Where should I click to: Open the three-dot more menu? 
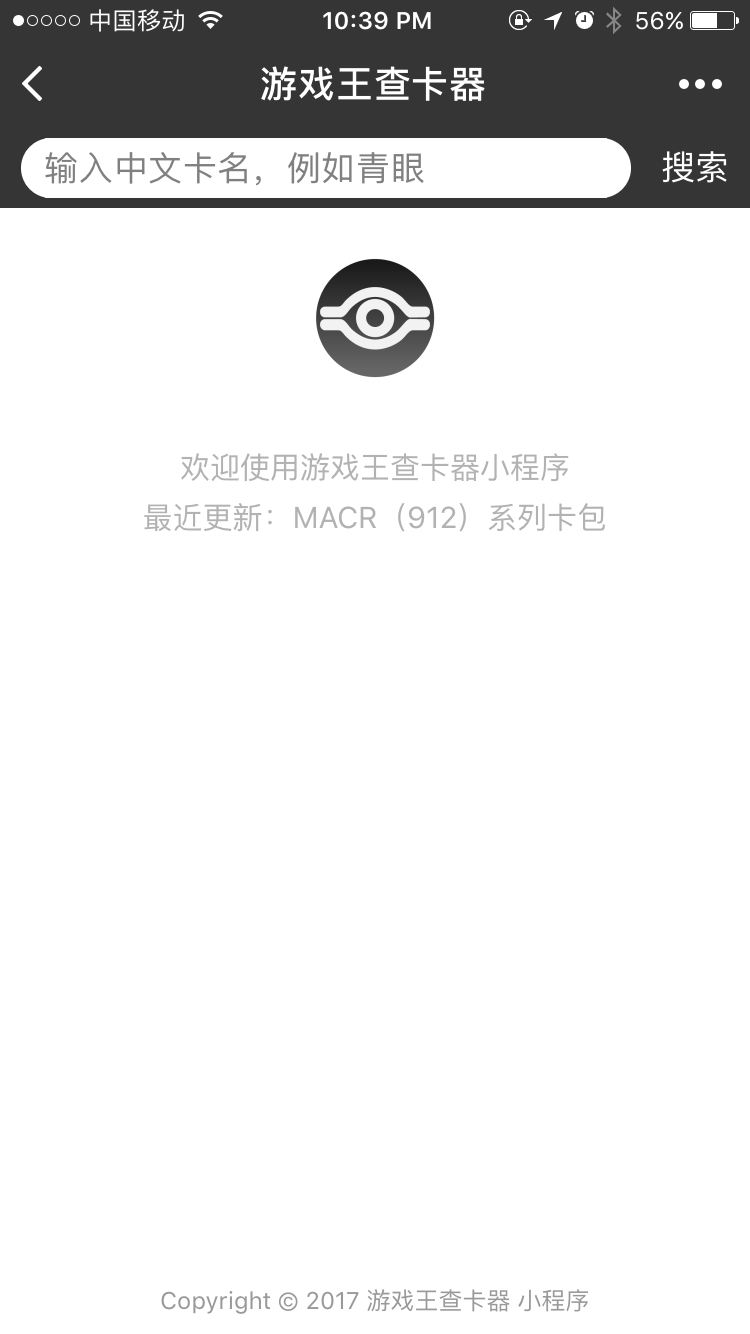pos(700,84)
